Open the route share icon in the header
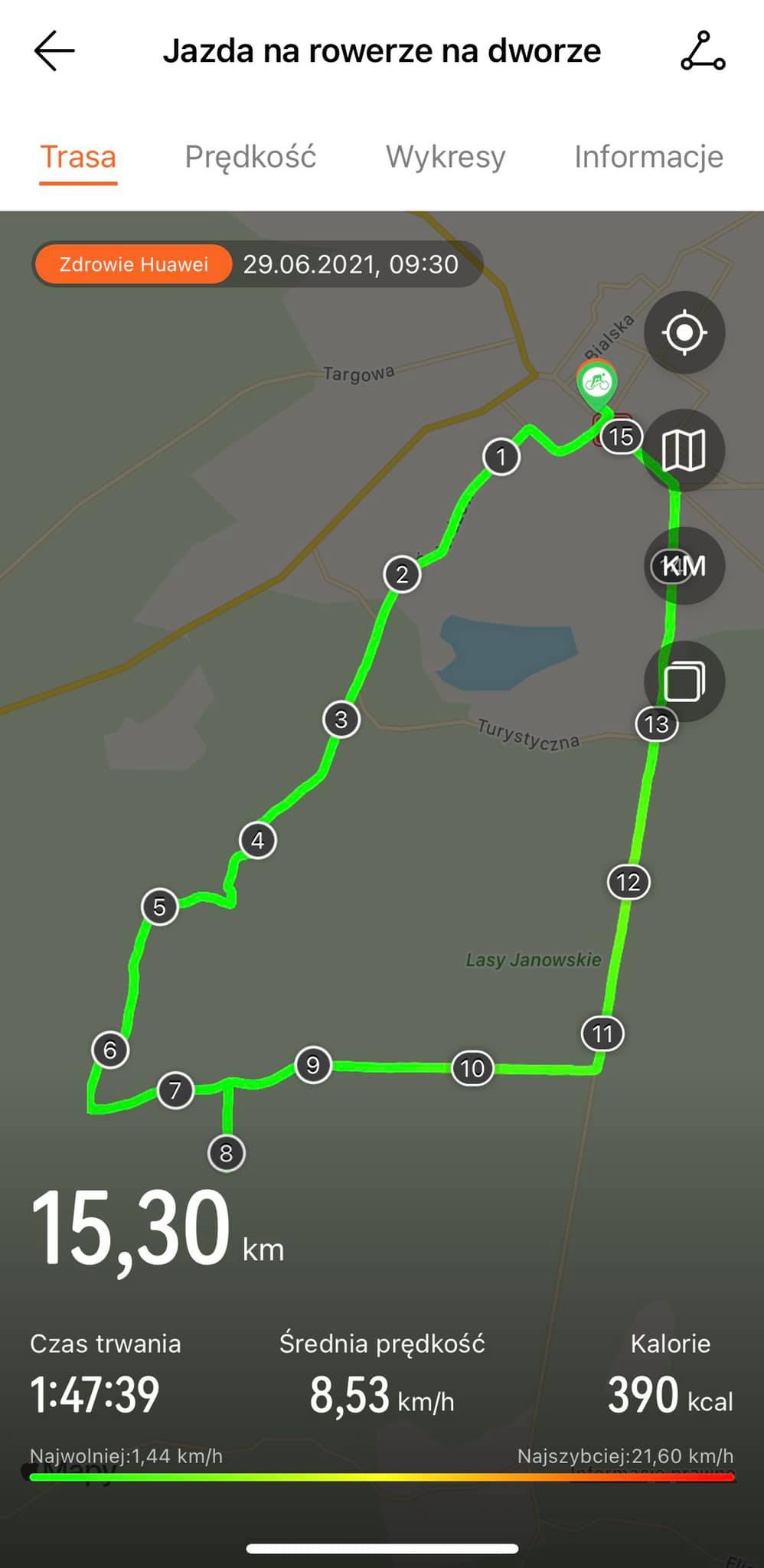Viewport: 764px width, 1568px height. [703, 51]
